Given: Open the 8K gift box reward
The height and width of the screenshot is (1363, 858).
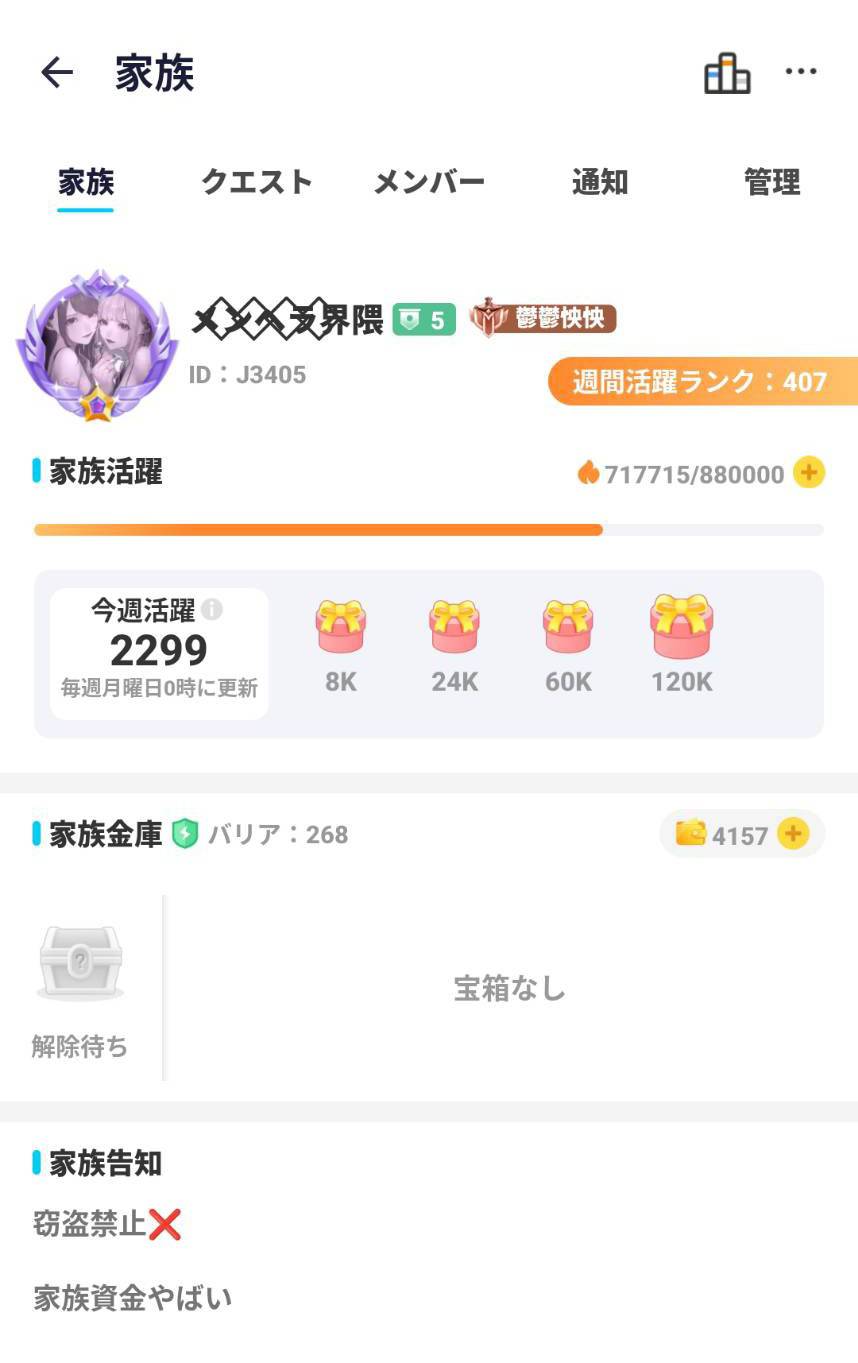Looking at the screenshot, I should 341,628.
